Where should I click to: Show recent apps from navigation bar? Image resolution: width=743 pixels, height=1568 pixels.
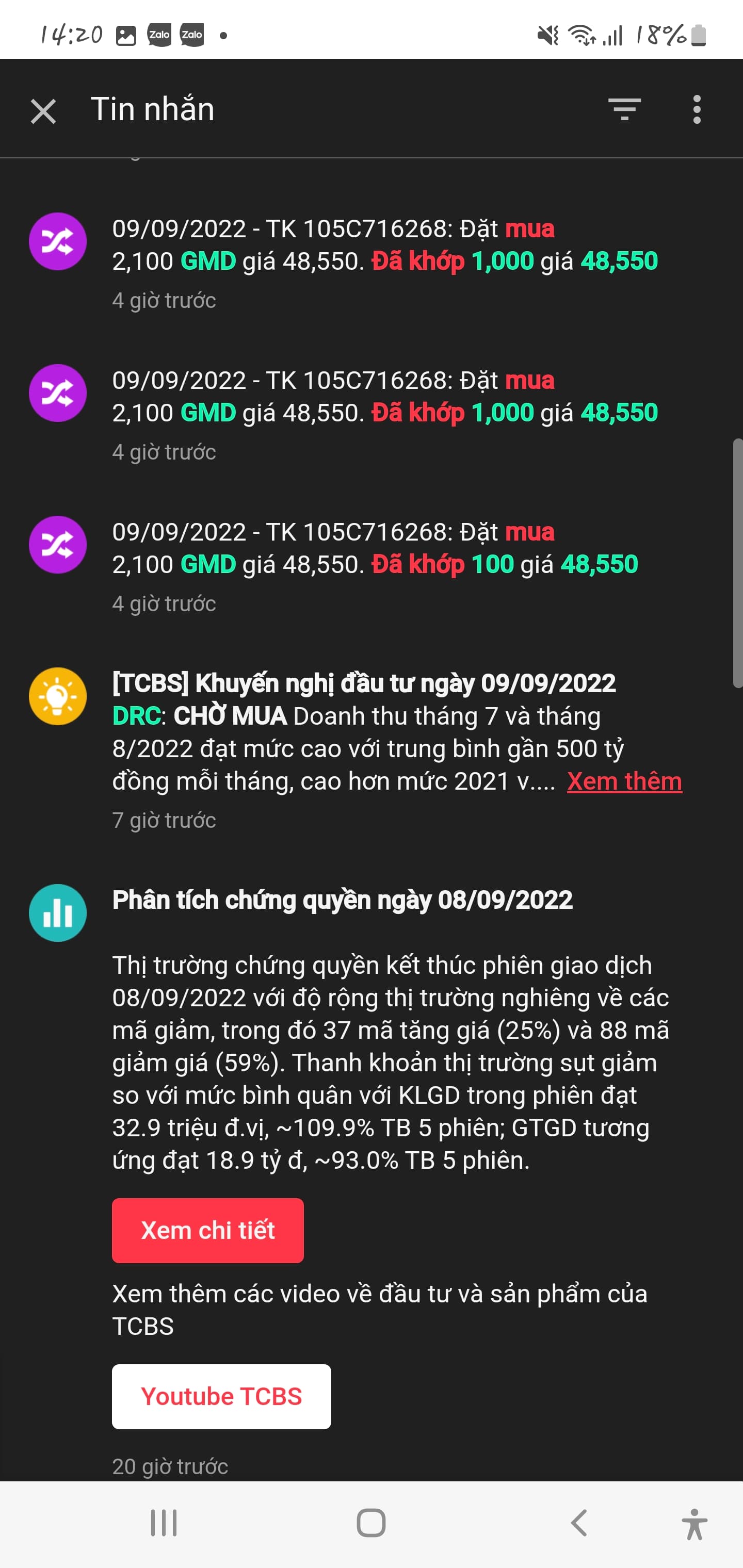pos(163,1523)
